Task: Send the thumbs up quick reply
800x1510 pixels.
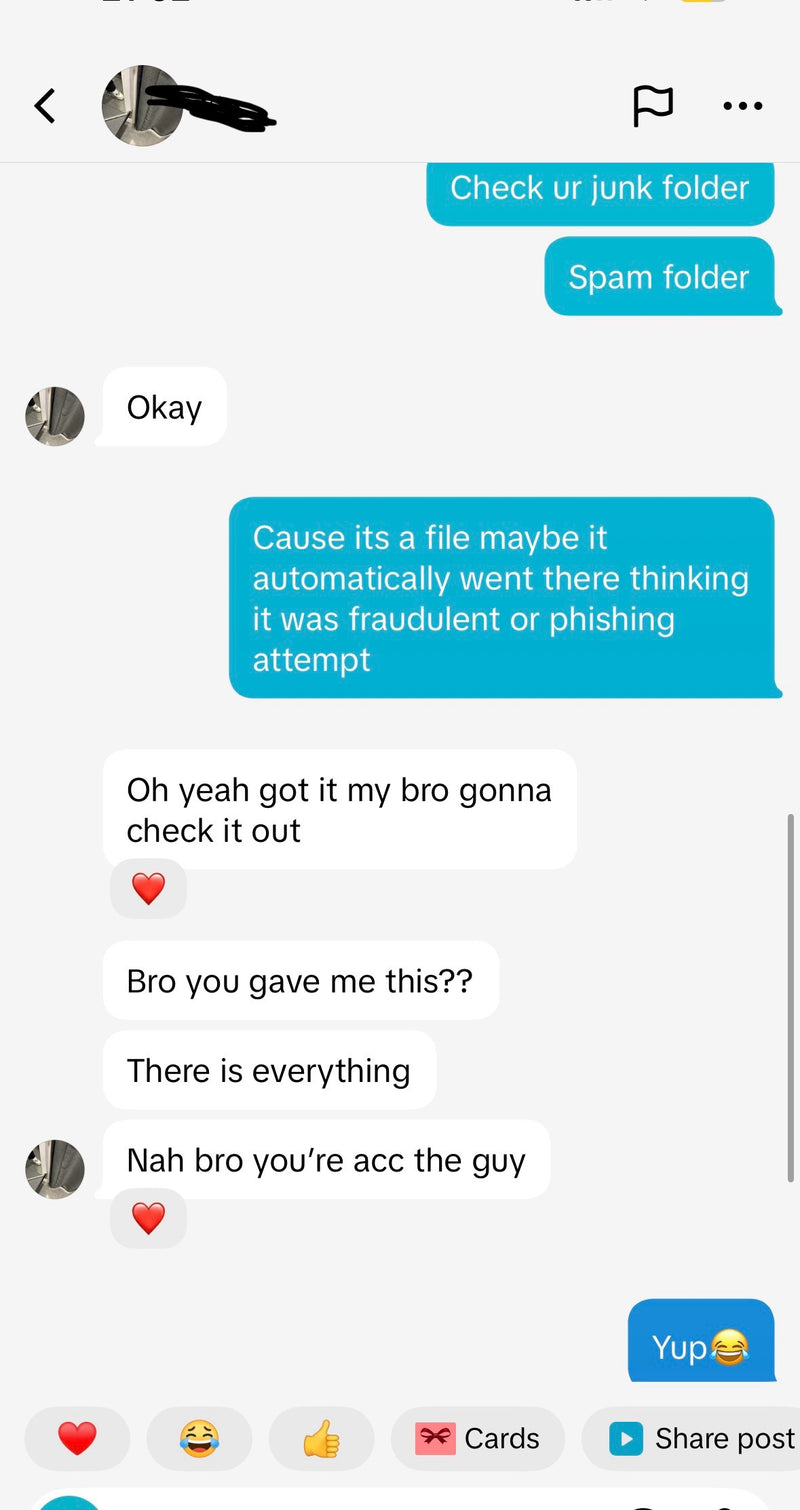Action: (321, 1438)
